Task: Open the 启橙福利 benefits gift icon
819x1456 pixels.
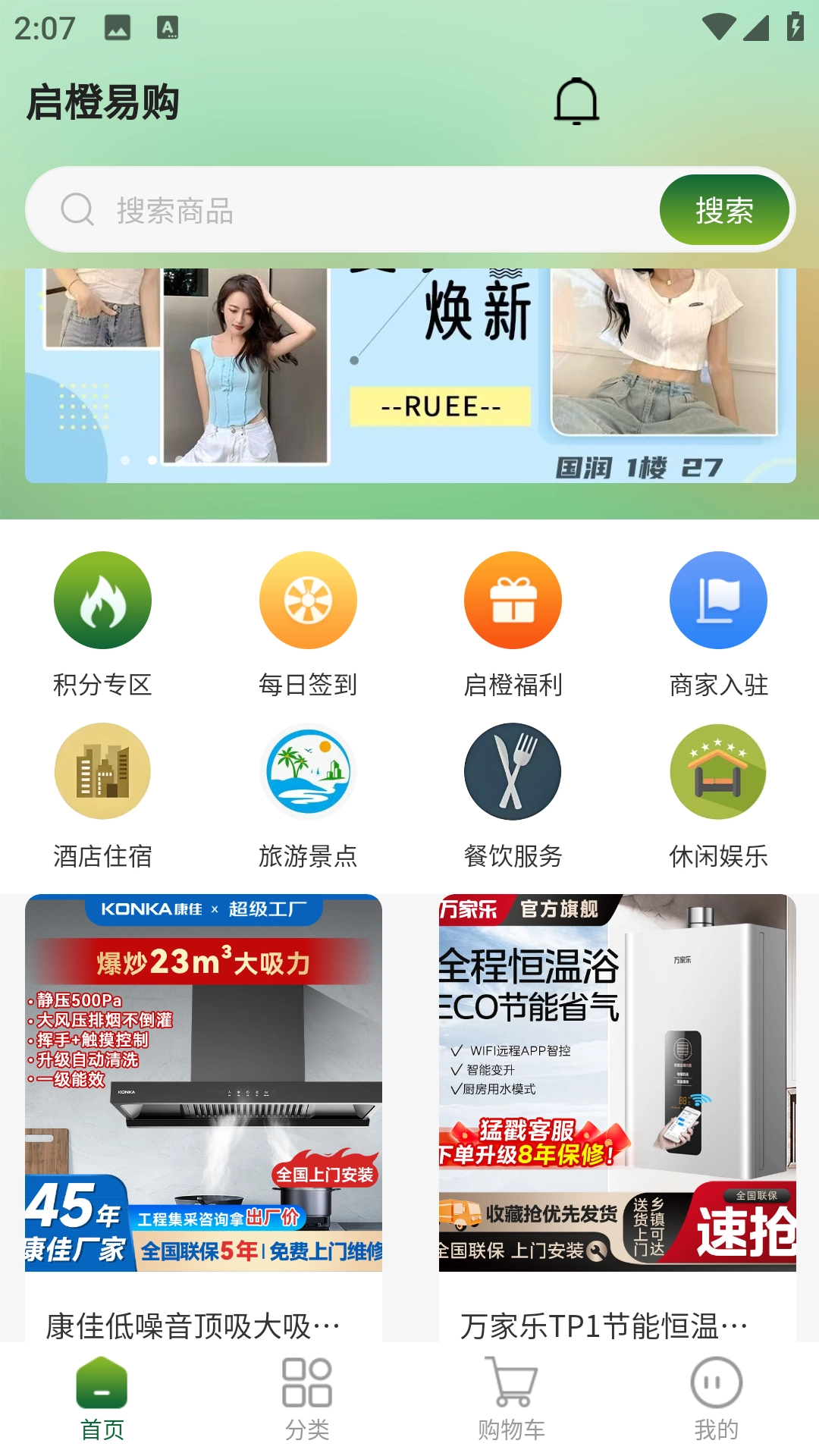Action: click(x=512, y=599)
